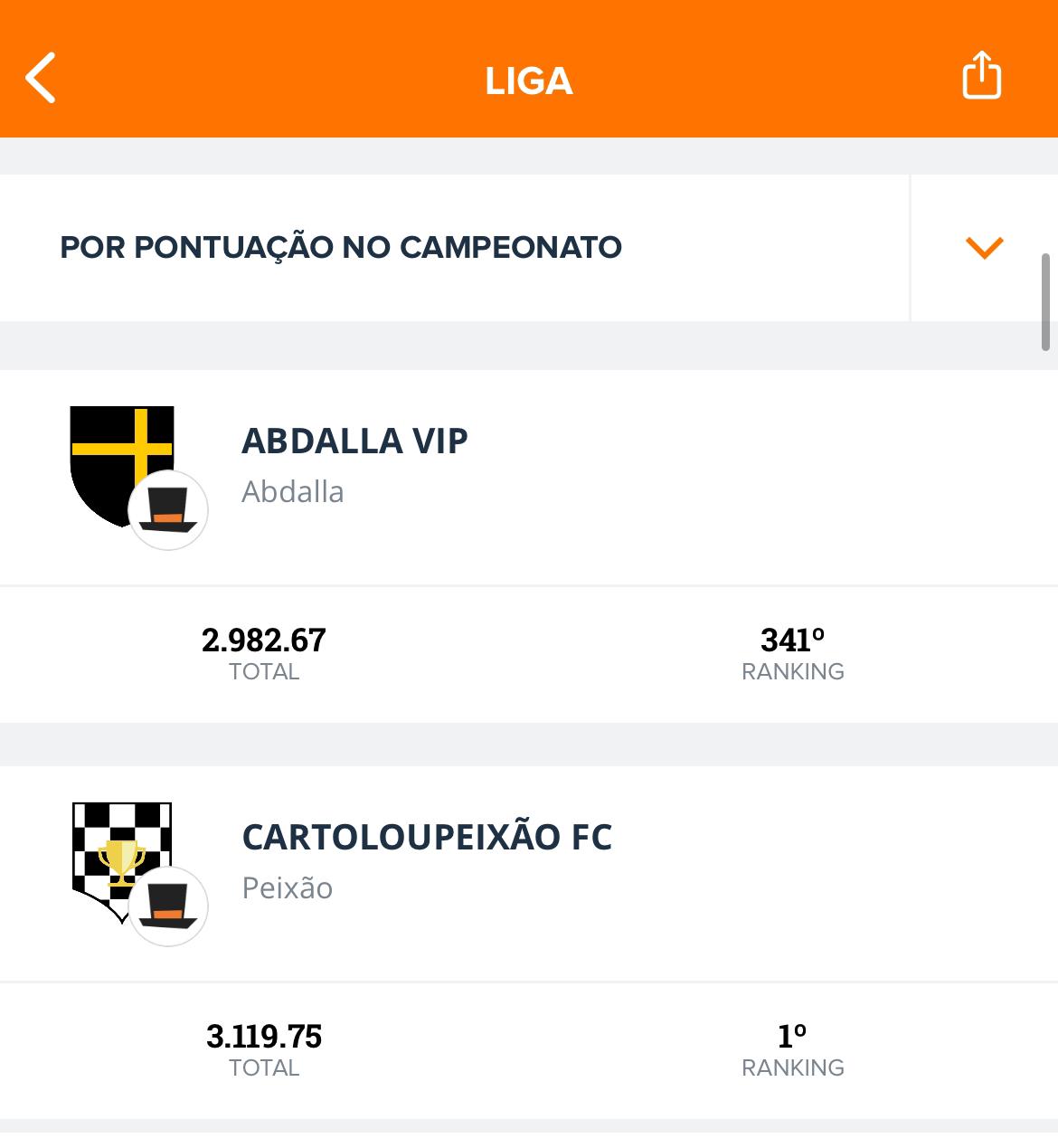Share this league
Viewport: 1058px width, 1148px height.
click(981, 75)
